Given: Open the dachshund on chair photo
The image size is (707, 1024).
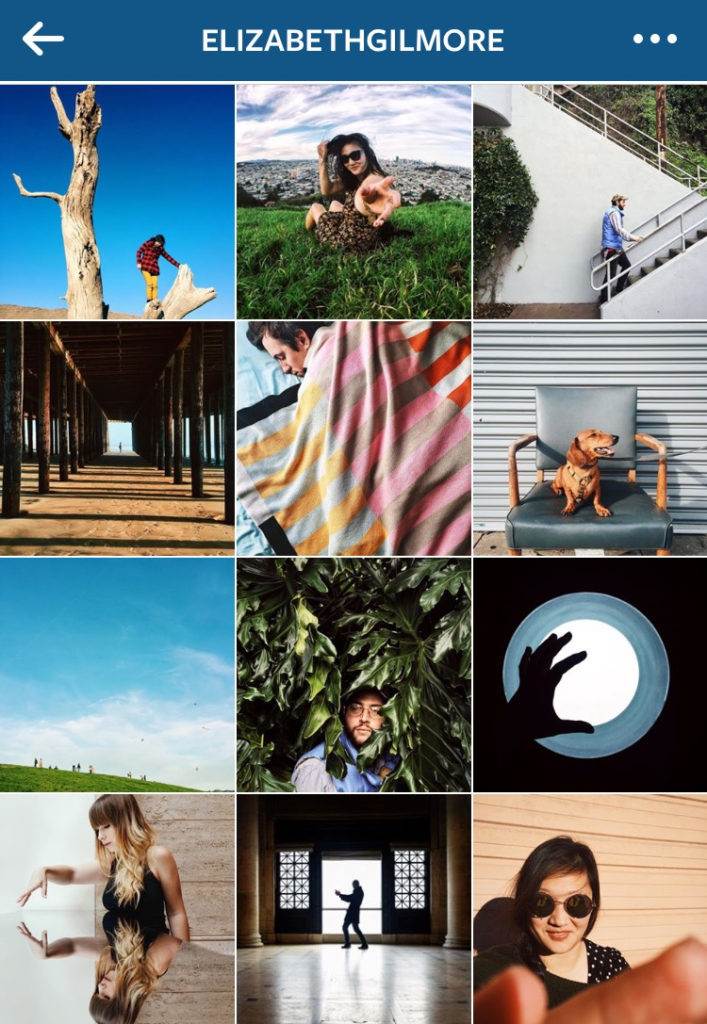Looking at the screenshot, I should 590,438.
